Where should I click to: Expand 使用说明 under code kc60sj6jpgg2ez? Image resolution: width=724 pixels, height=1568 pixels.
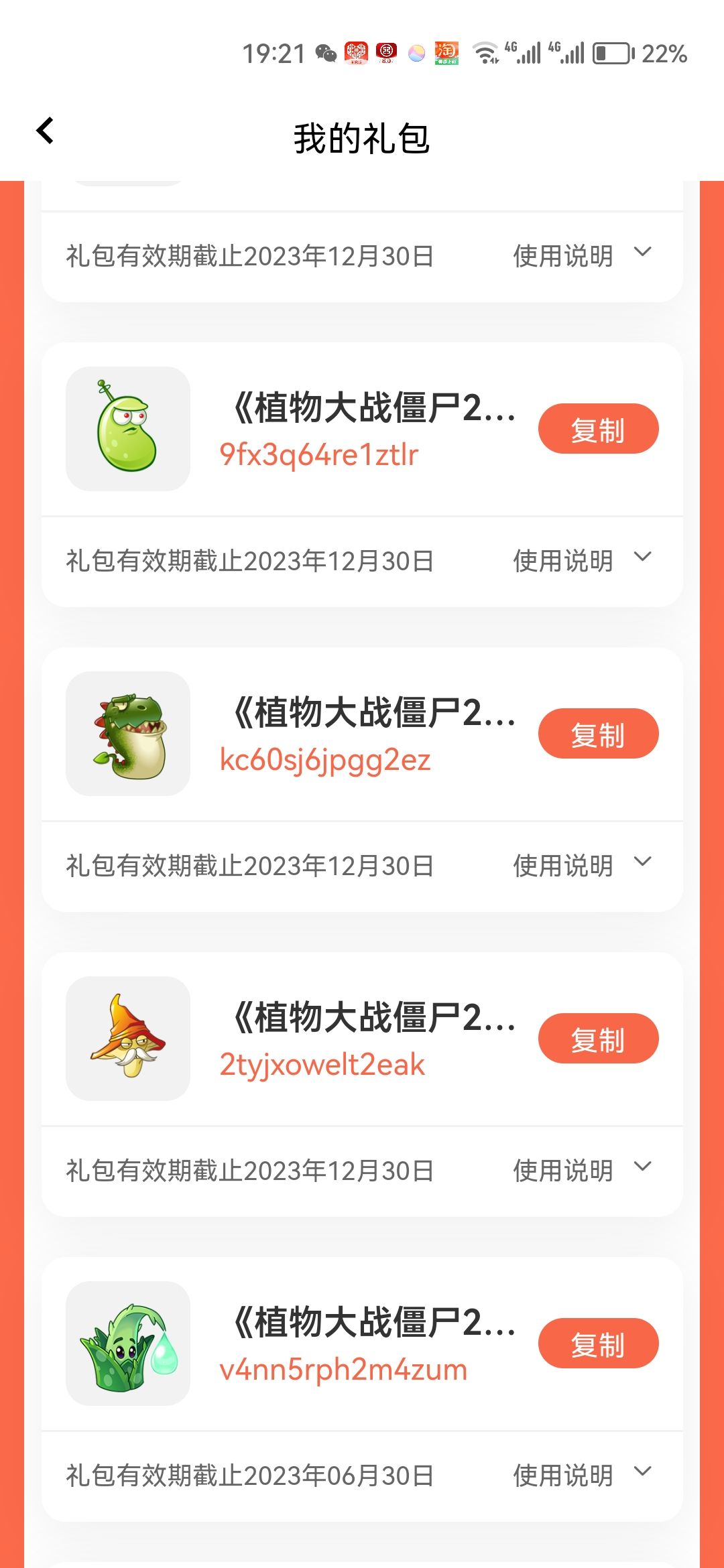582,865
